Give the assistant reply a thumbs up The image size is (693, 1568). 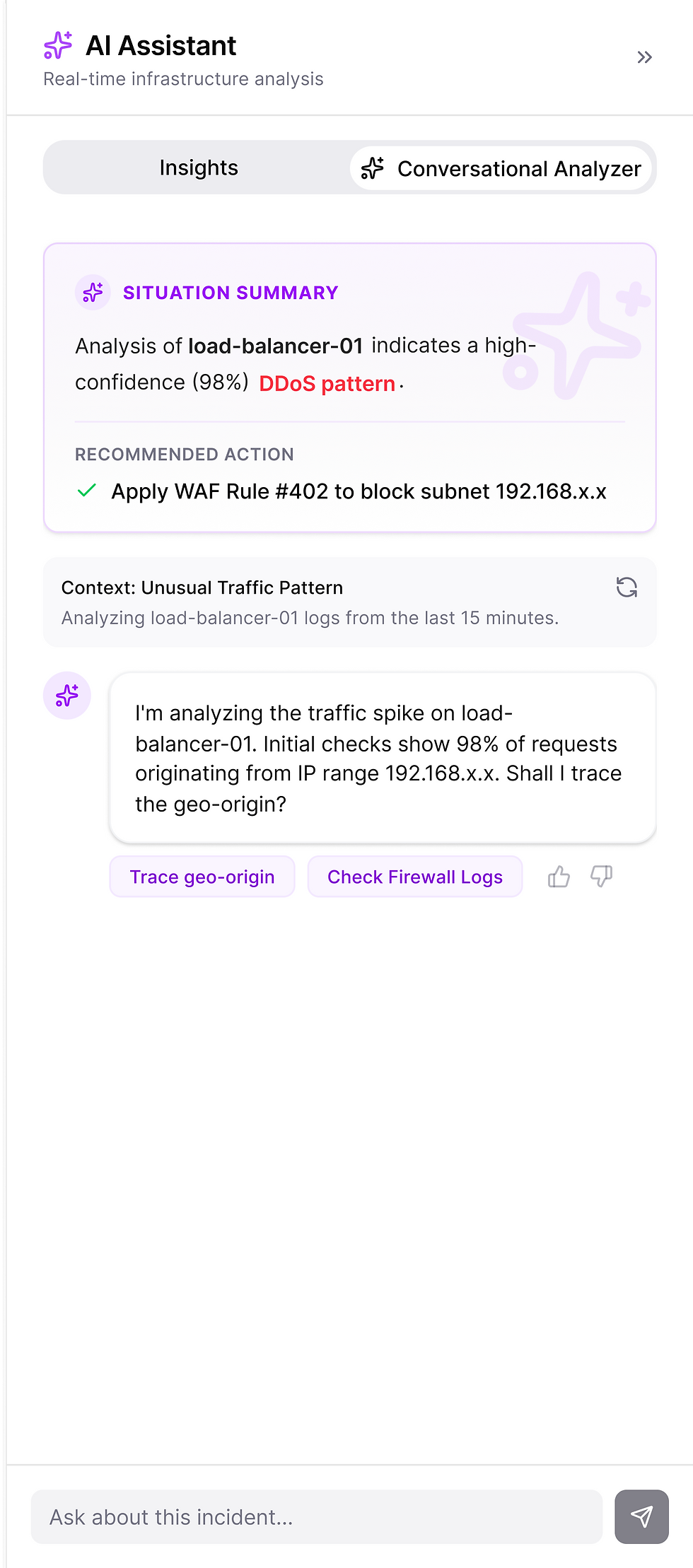click(x=559, y=877)
